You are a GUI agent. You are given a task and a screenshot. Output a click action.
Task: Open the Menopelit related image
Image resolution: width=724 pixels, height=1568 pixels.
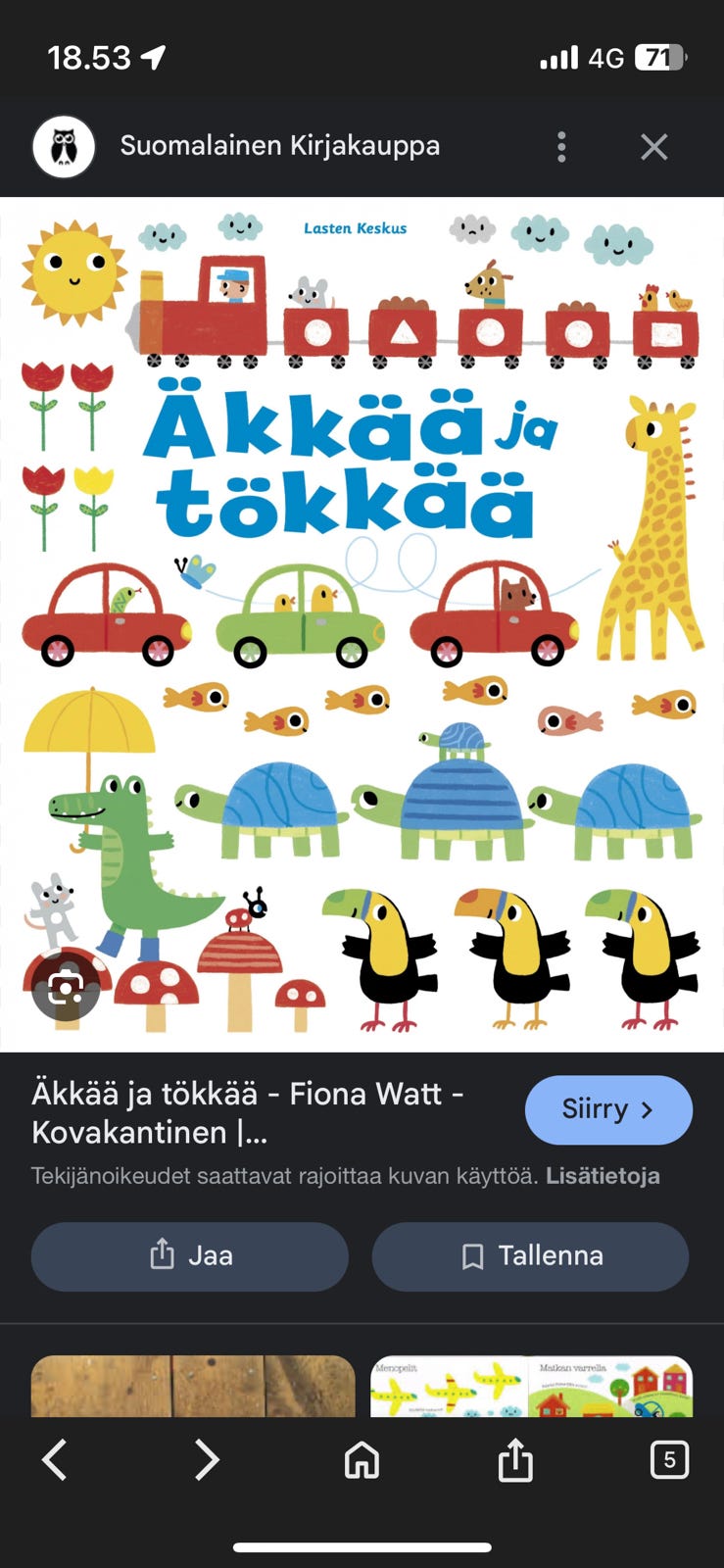531,1386
